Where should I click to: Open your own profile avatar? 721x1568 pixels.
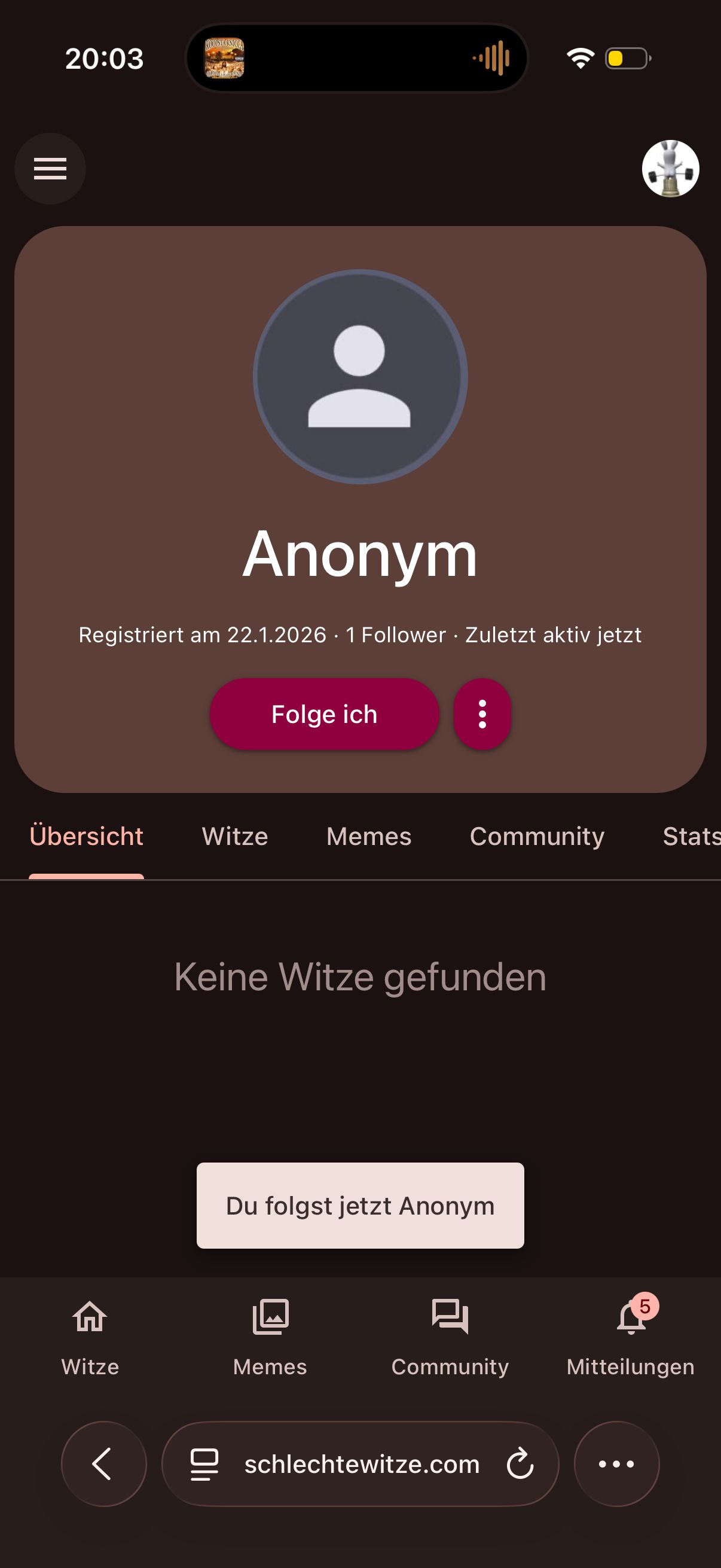pos(670,169)
